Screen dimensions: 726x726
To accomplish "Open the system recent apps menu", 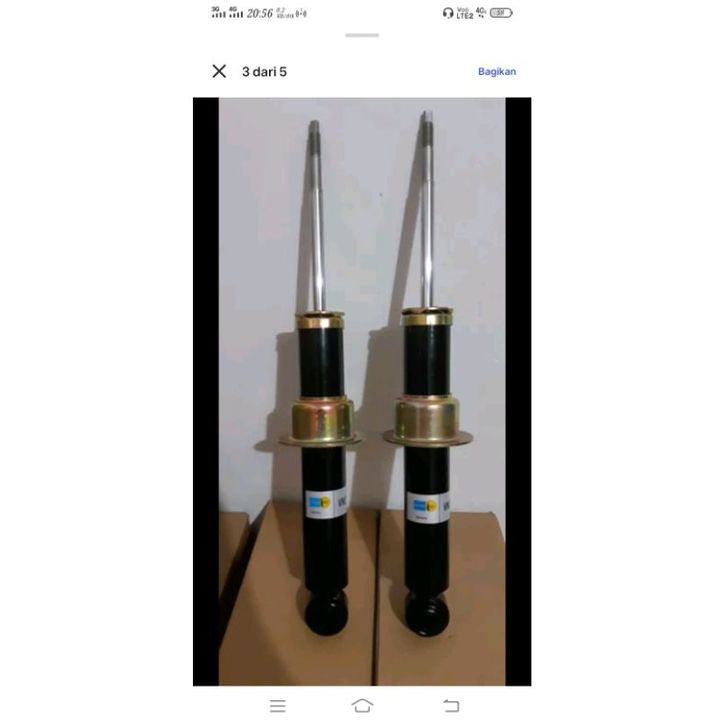I will 278,706.
